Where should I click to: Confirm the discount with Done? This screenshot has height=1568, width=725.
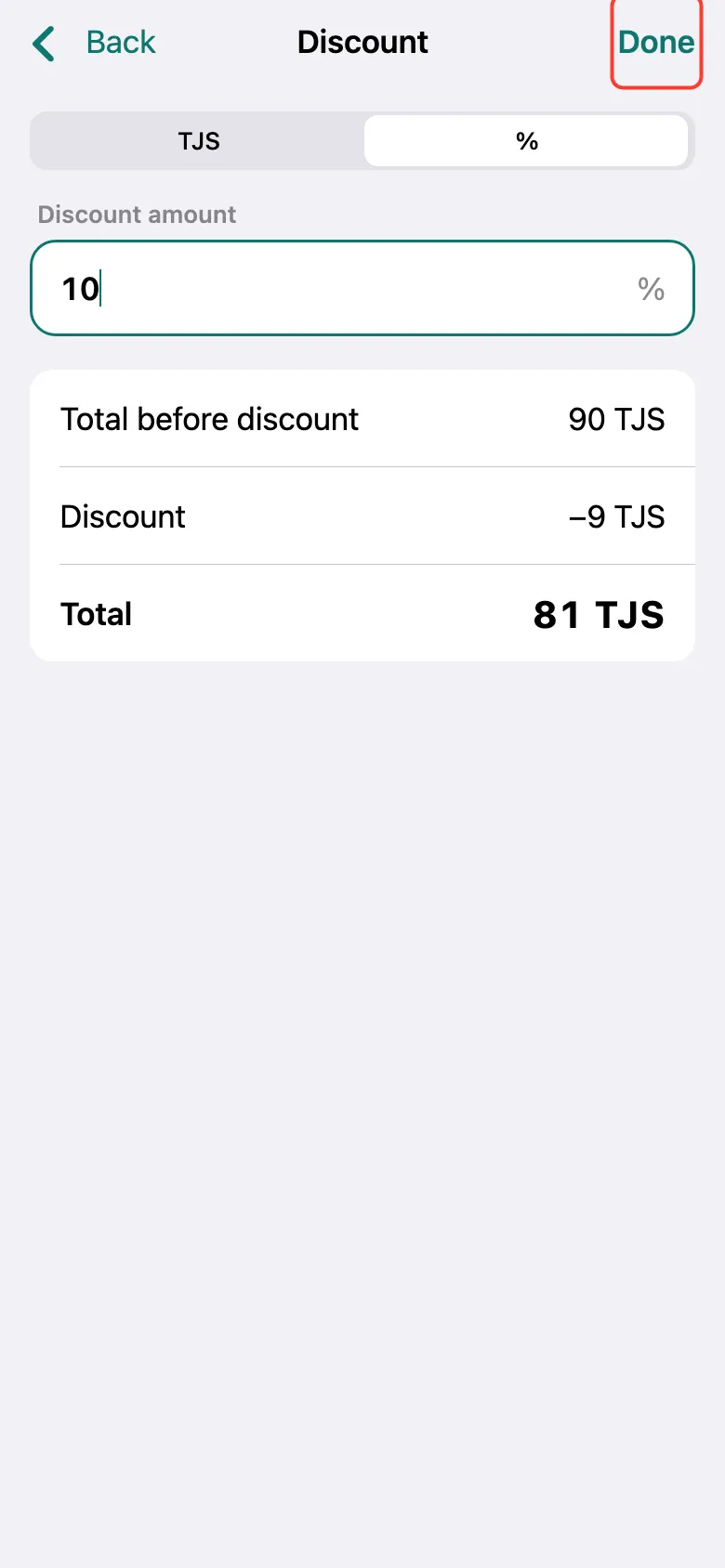point(656,43)
